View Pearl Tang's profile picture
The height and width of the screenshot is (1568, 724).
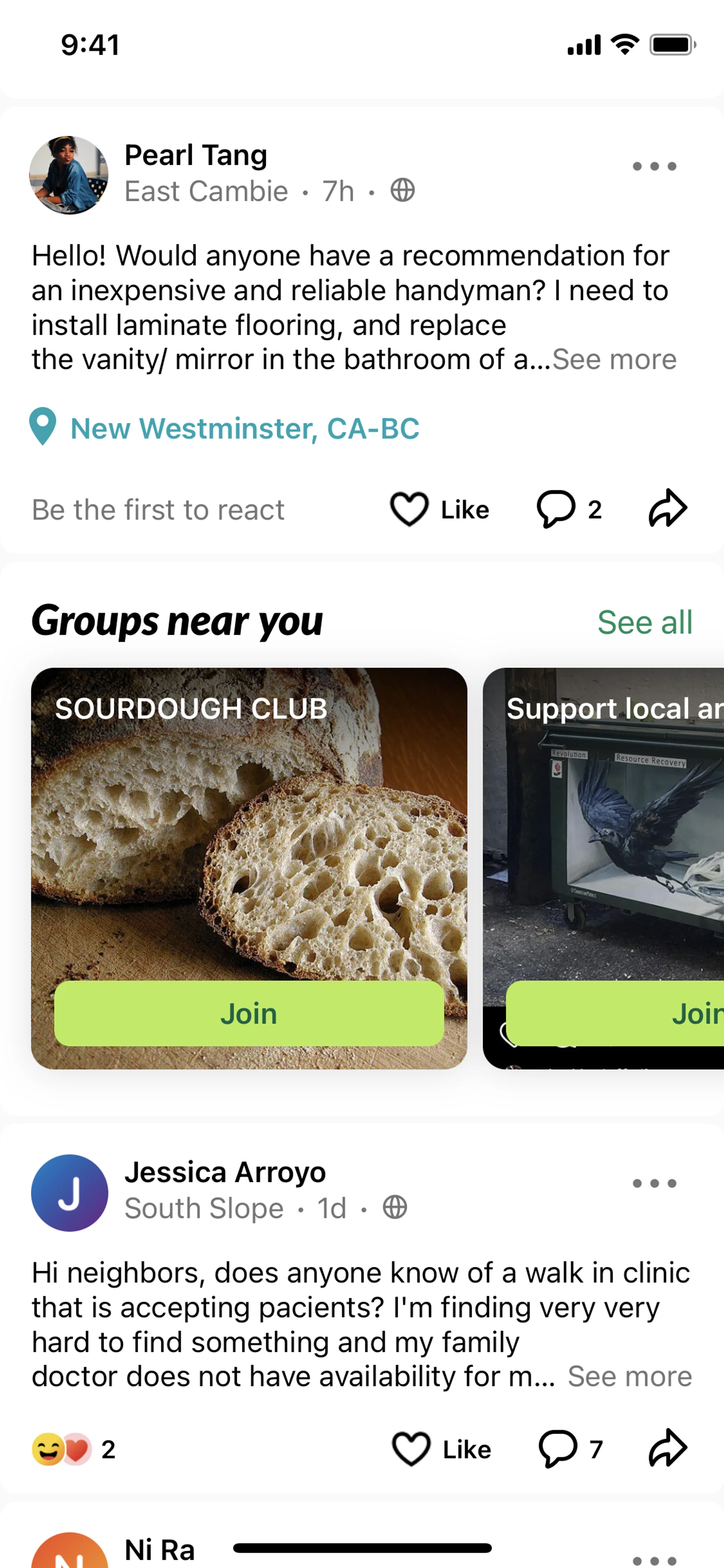69,175
